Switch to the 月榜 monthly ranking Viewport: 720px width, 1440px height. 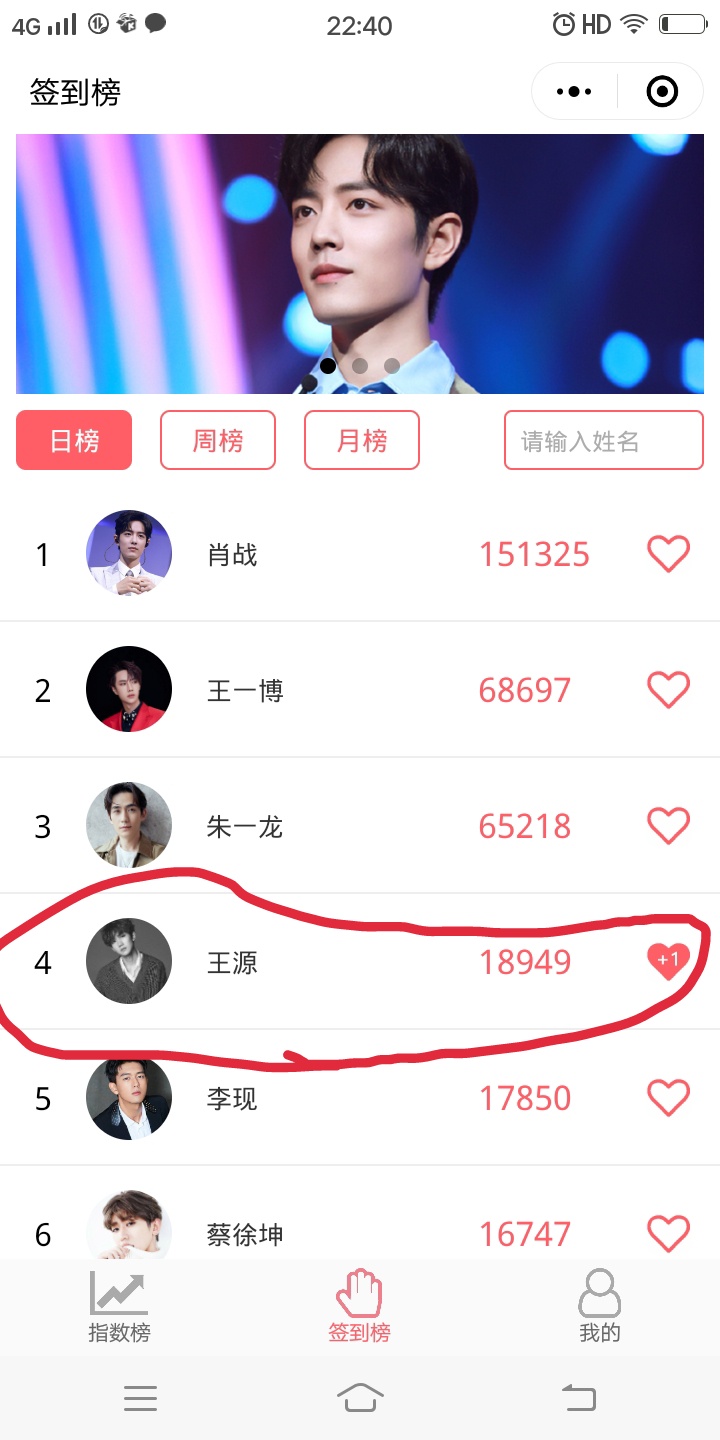point(362,440)
